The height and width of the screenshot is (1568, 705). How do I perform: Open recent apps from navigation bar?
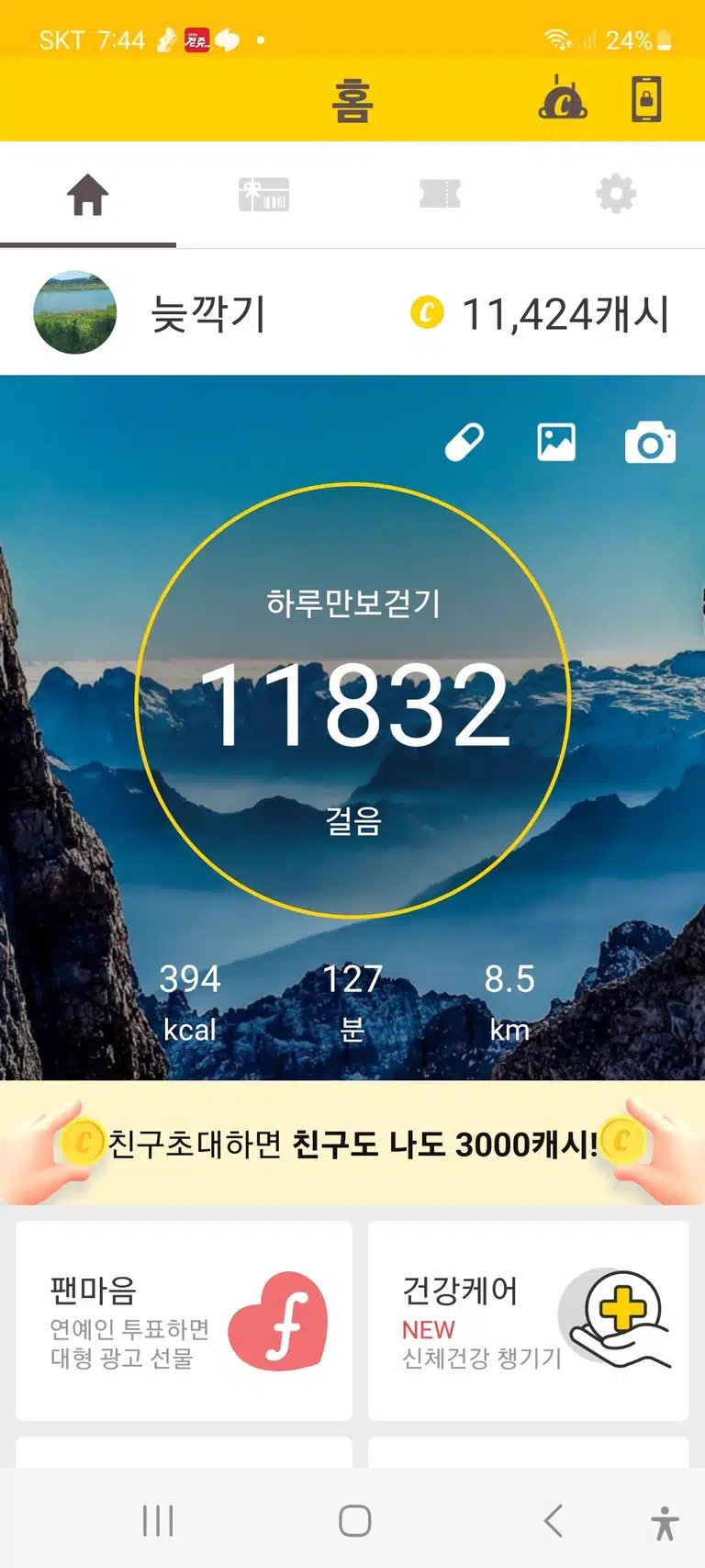(x=158, y=1520)
